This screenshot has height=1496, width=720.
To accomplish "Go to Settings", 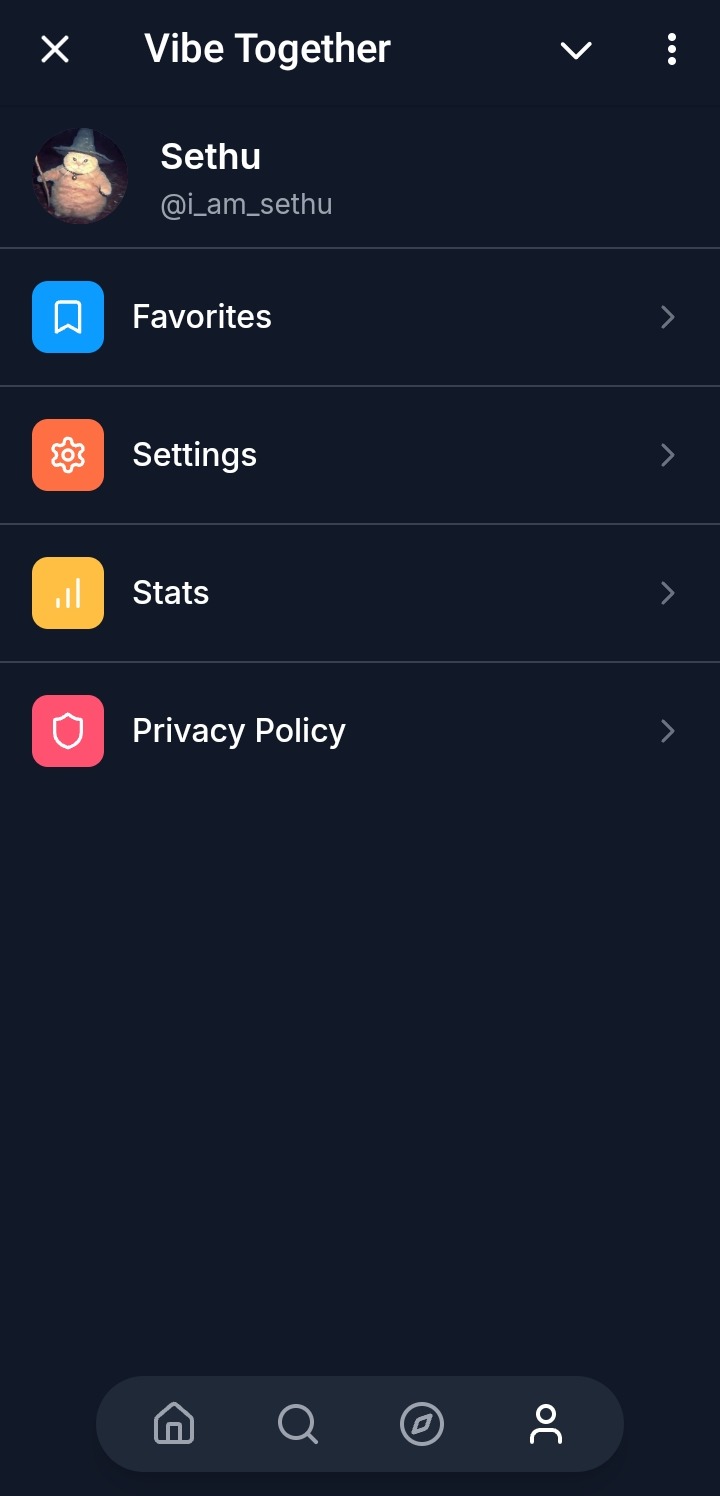I will click(360, 455).
